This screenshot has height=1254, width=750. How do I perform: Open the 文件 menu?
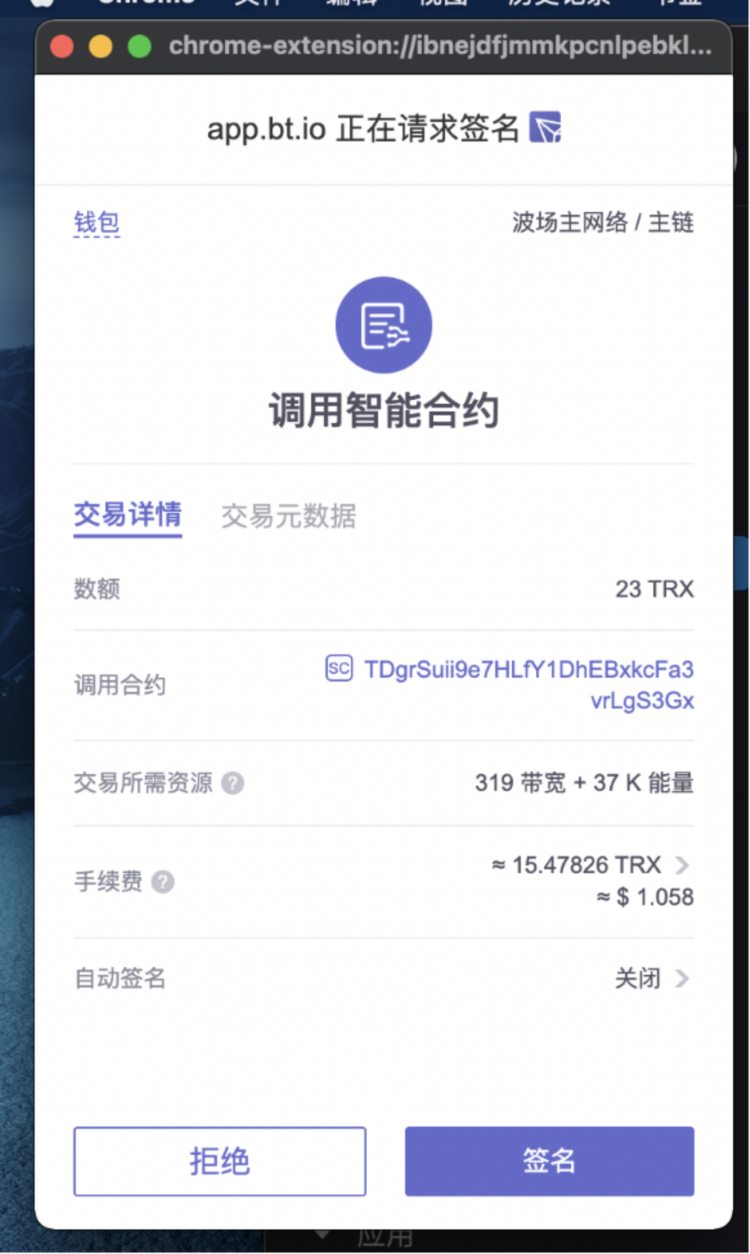(x=258, y=5)
